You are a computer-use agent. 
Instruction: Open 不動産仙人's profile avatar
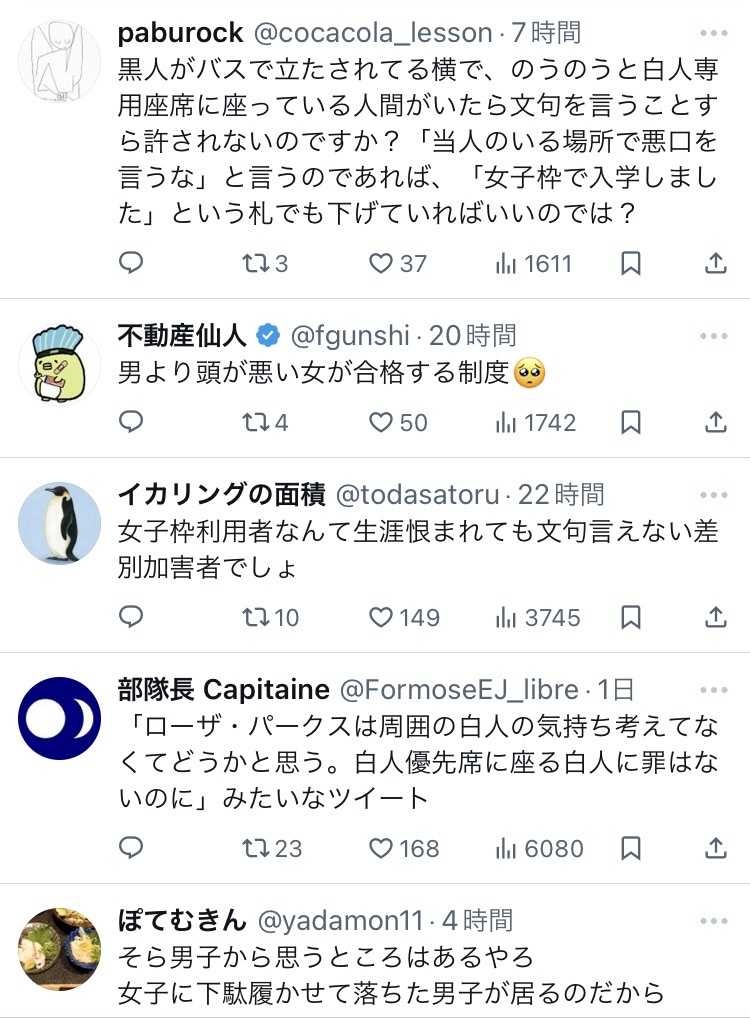(x=60, y=364)
